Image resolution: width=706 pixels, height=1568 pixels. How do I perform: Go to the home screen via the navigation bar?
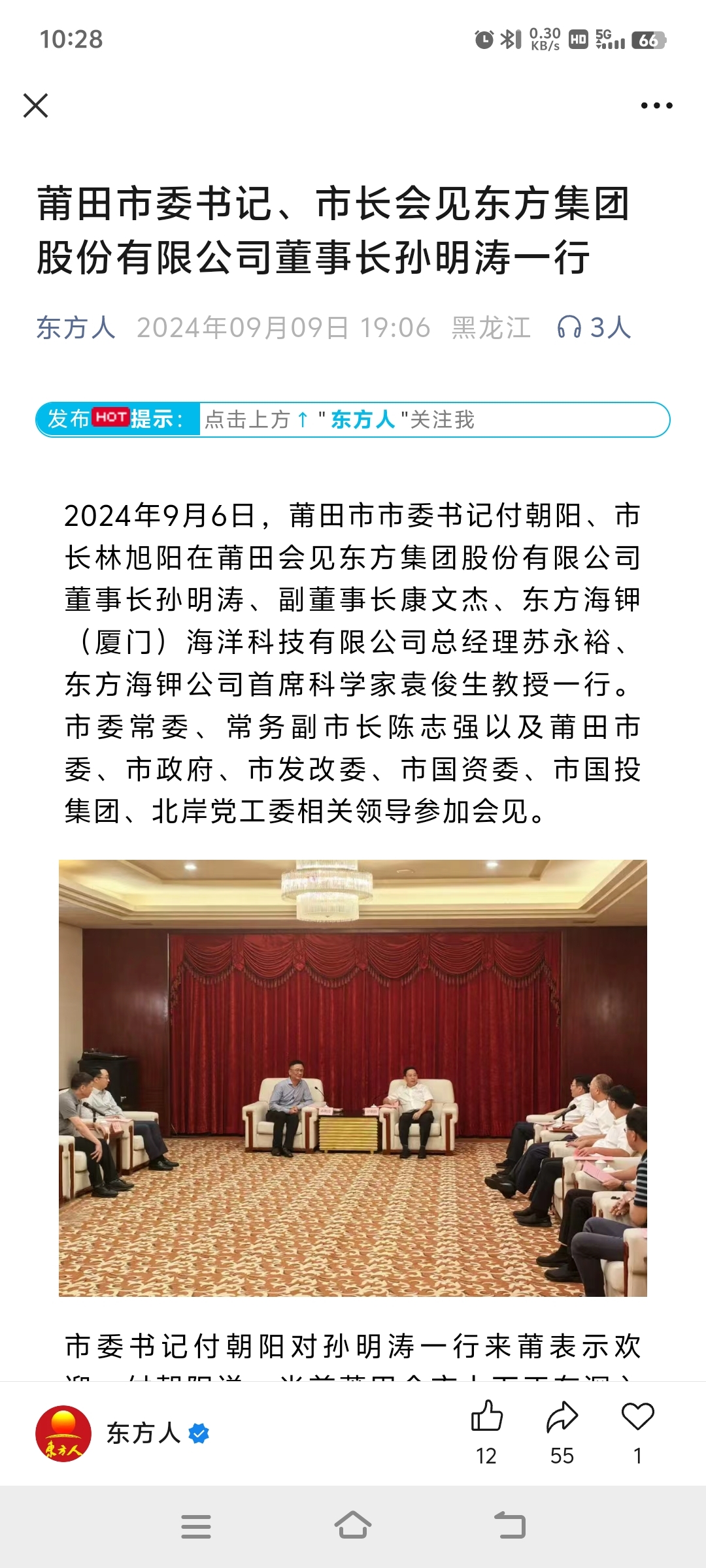(x=353, y=1526)
